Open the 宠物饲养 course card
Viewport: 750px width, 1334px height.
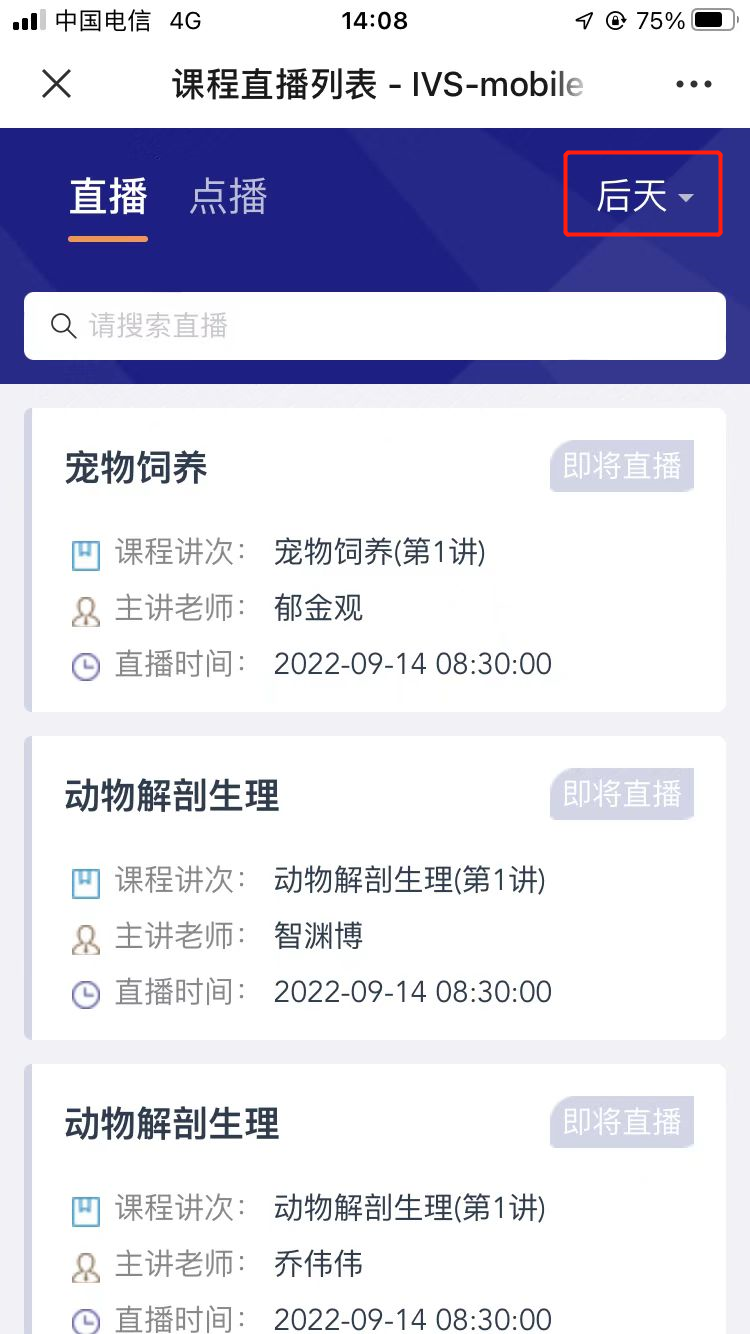pos(375,560)
